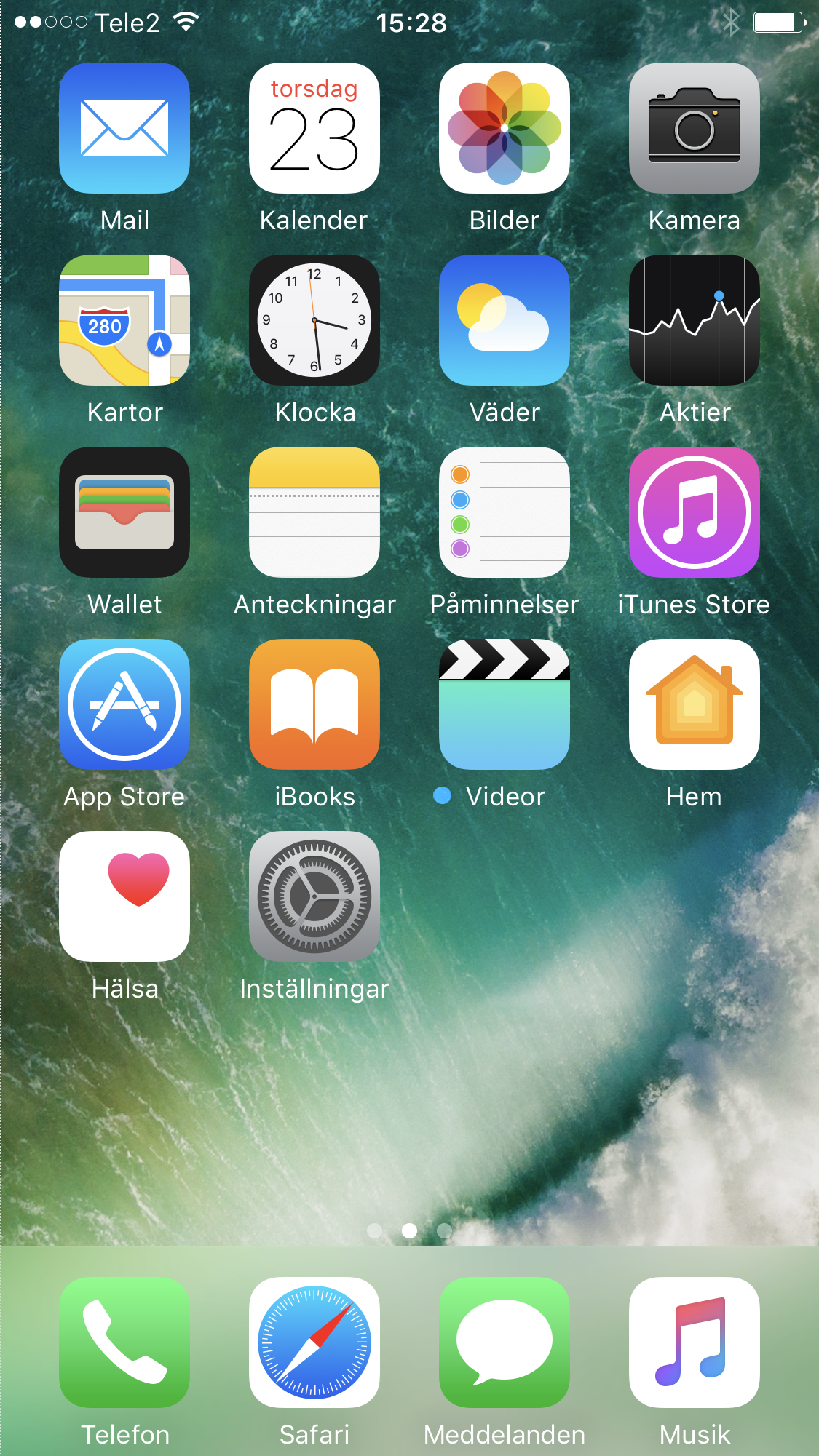Screen dimensions: 819x1456
Task: Open the Klocka app
Action: 314,320
